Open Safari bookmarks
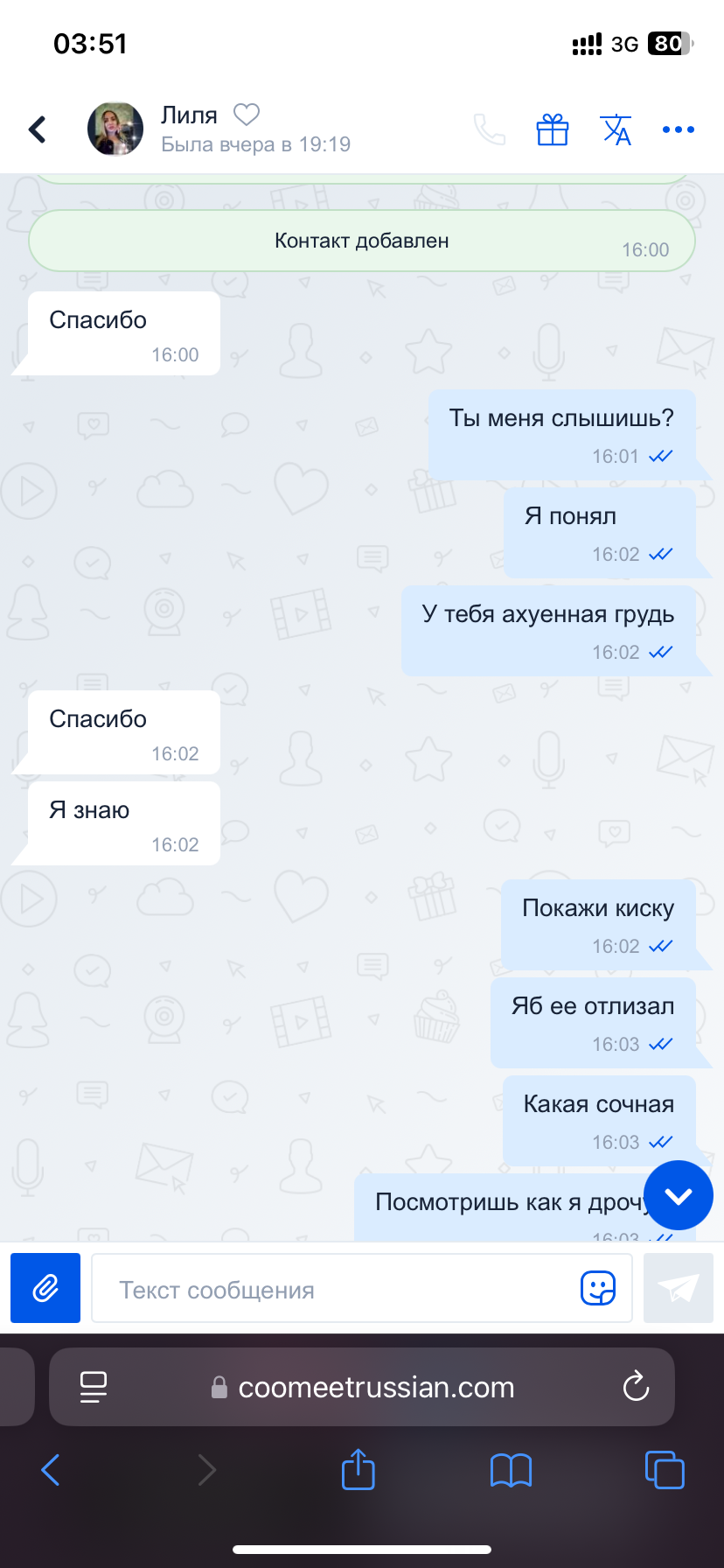Screen dimensions: 724x1568 512,1470
